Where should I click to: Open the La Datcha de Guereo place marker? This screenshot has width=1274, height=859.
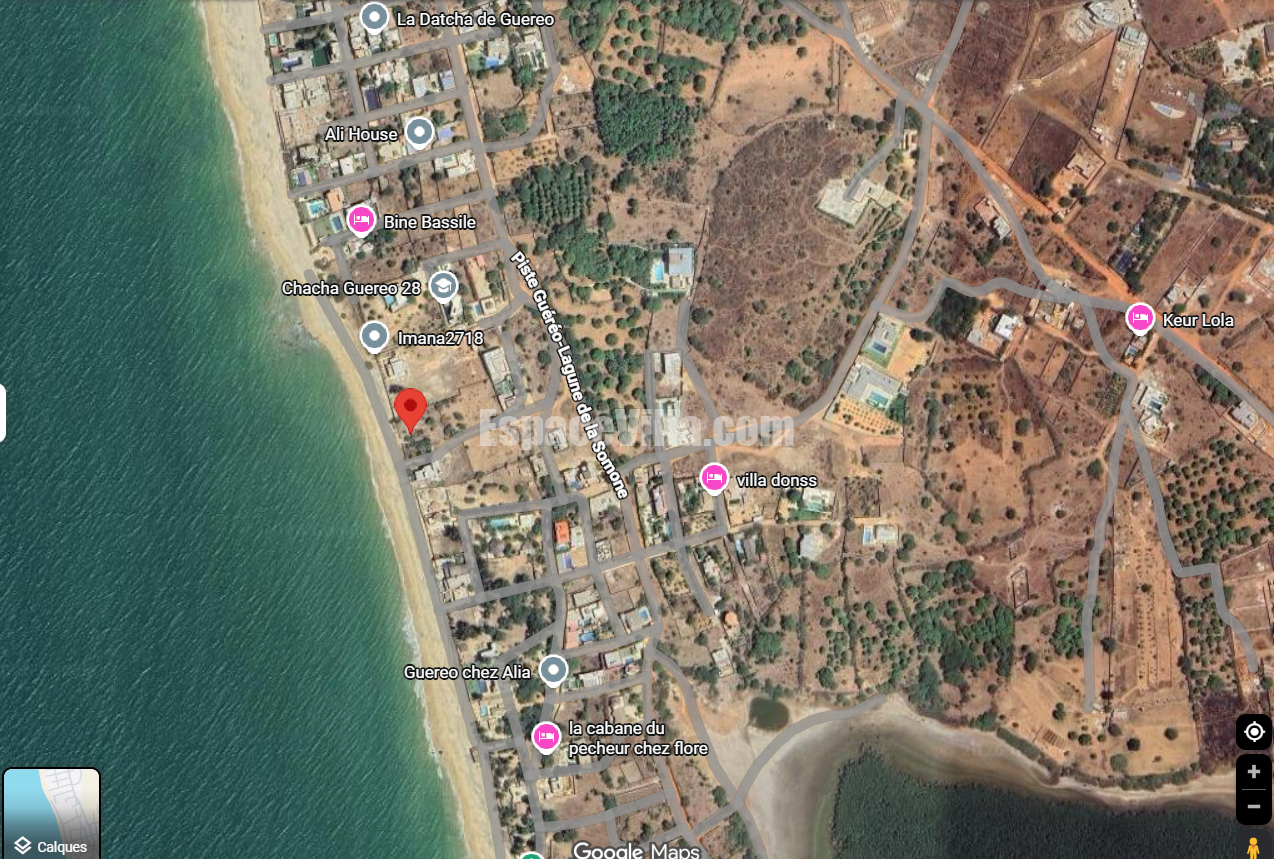[x=374, y=17]
